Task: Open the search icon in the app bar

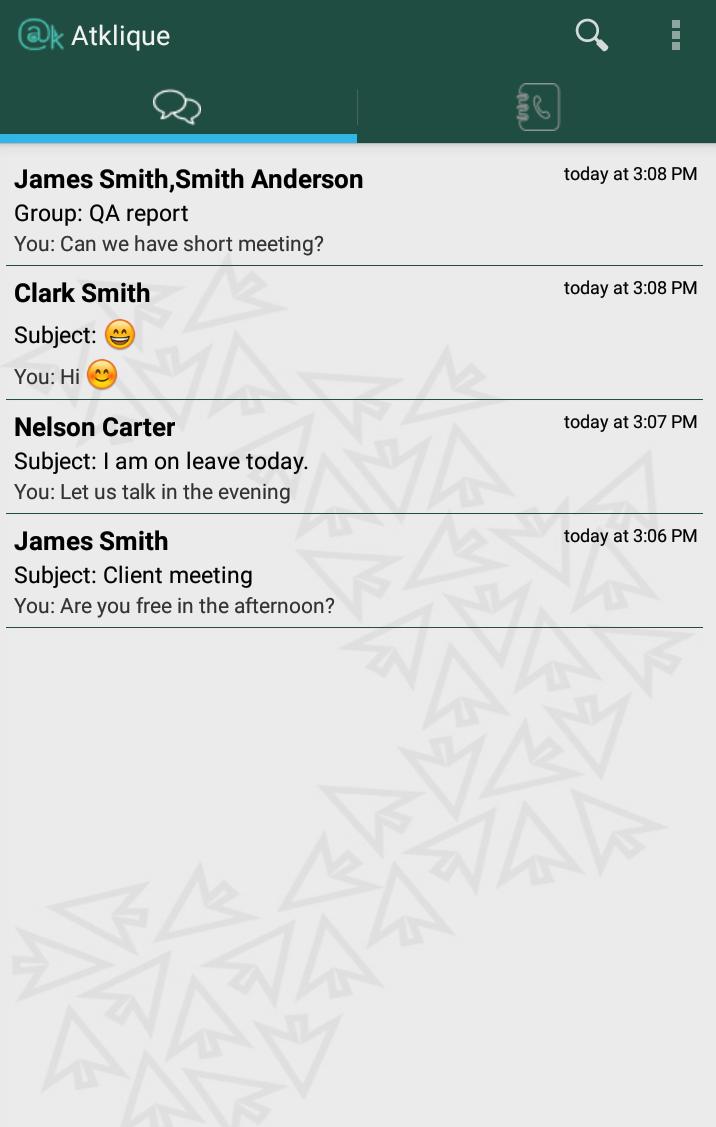Action: 591,36
